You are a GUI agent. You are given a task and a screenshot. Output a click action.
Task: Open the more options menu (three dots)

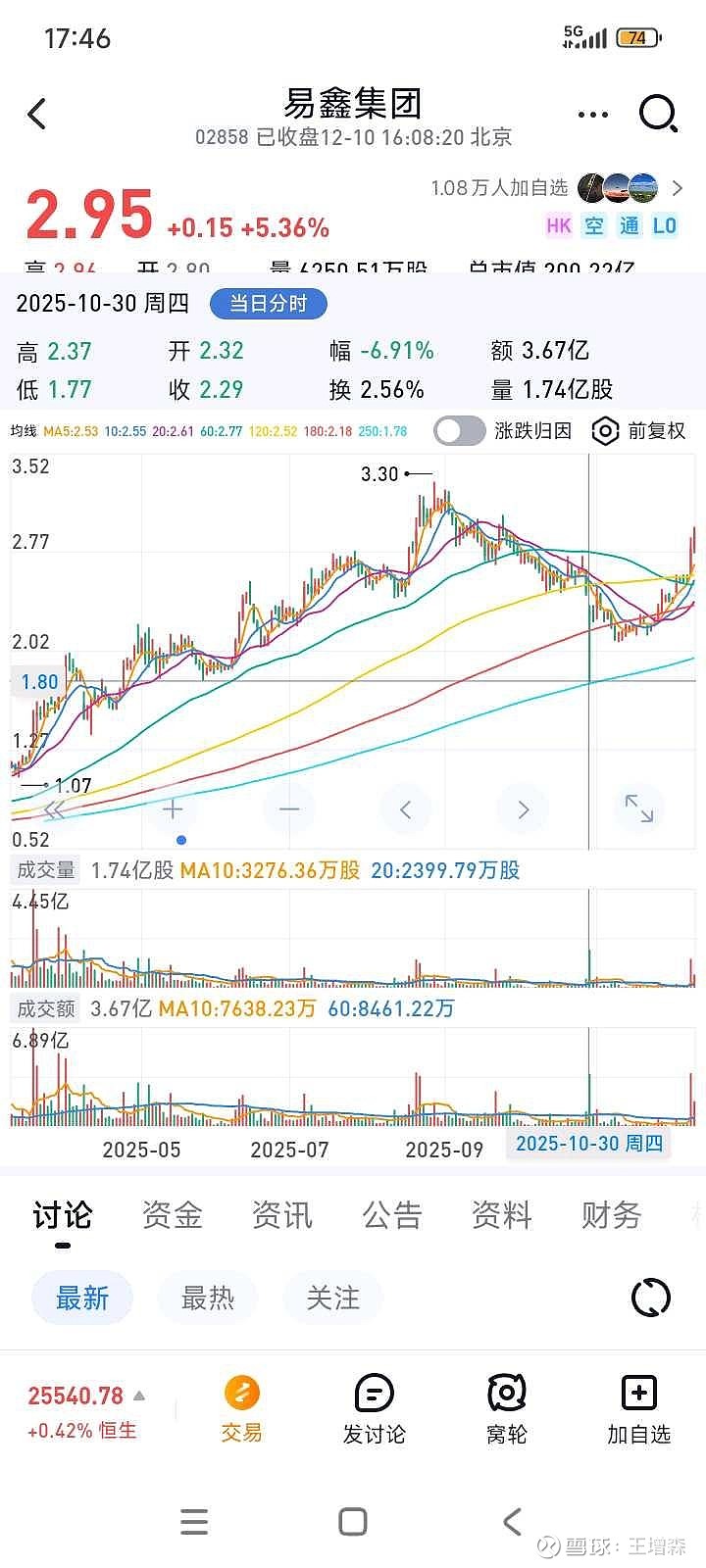592,114
